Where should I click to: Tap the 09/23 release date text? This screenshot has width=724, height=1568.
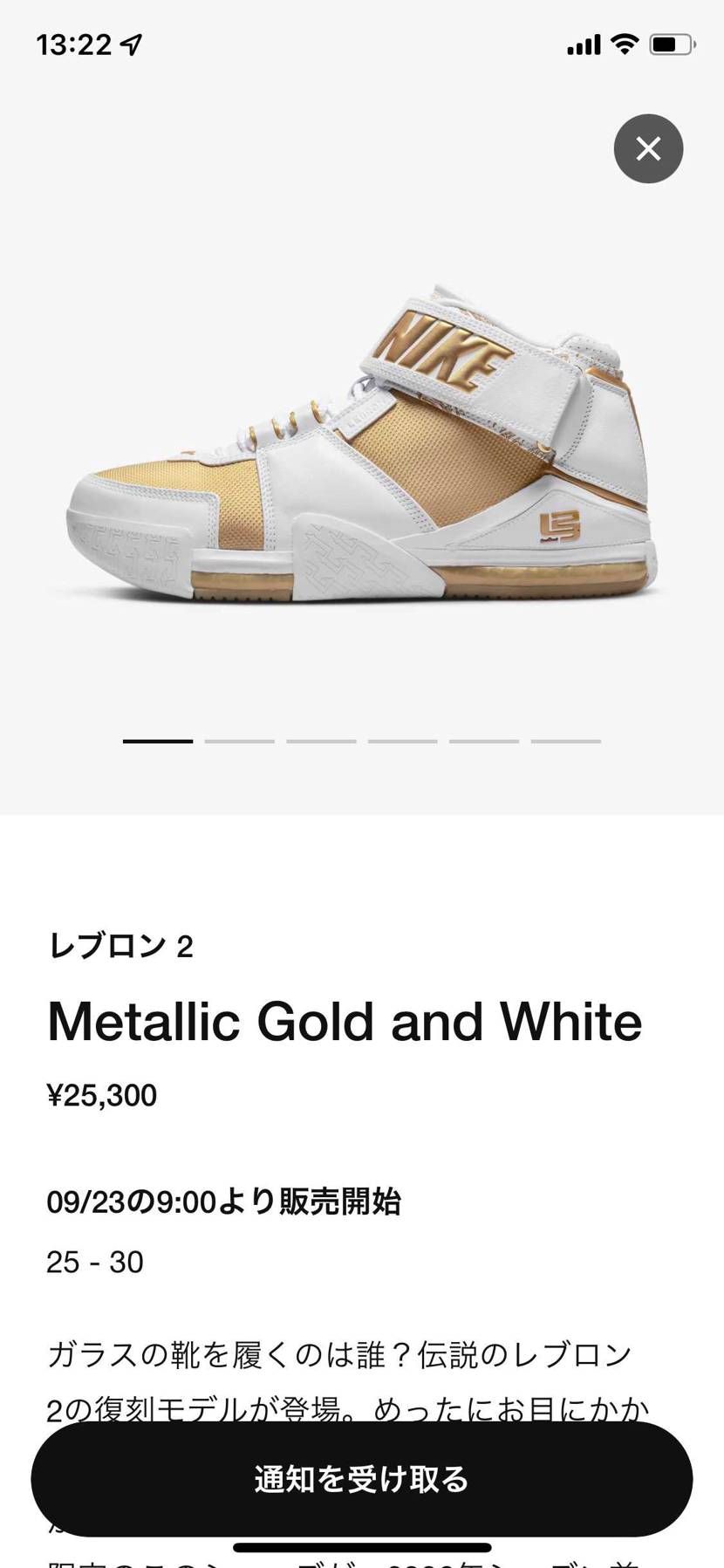(225, 1202)
